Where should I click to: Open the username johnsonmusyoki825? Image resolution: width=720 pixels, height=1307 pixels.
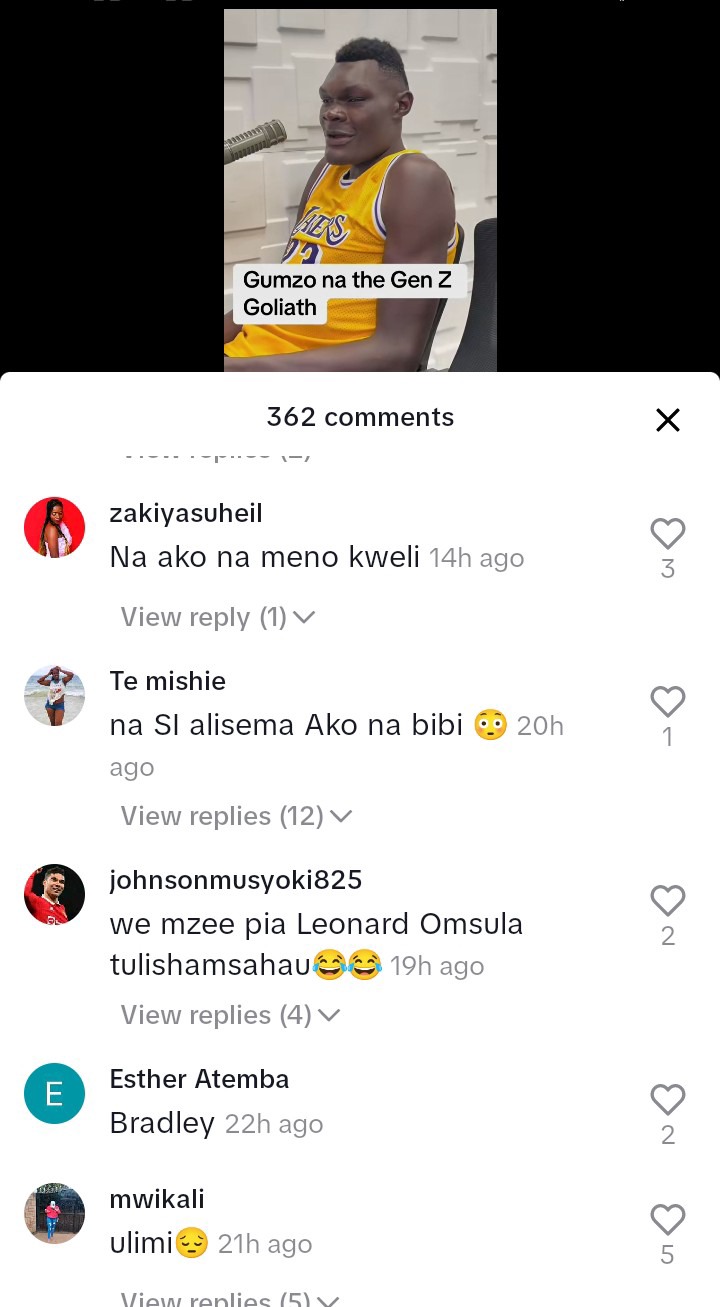(235, 880)
